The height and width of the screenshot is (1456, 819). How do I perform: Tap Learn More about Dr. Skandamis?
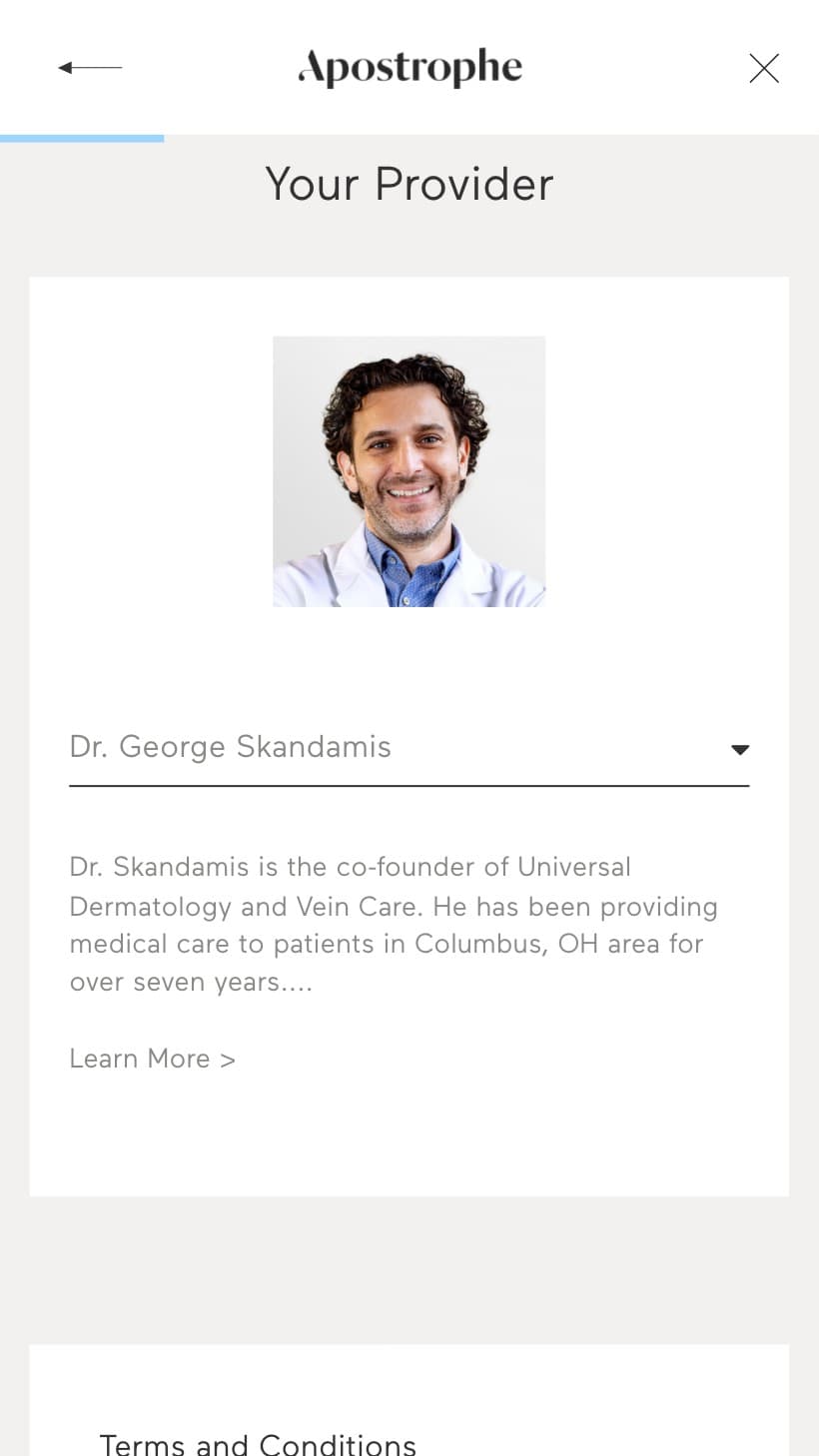coord(152,1059)
